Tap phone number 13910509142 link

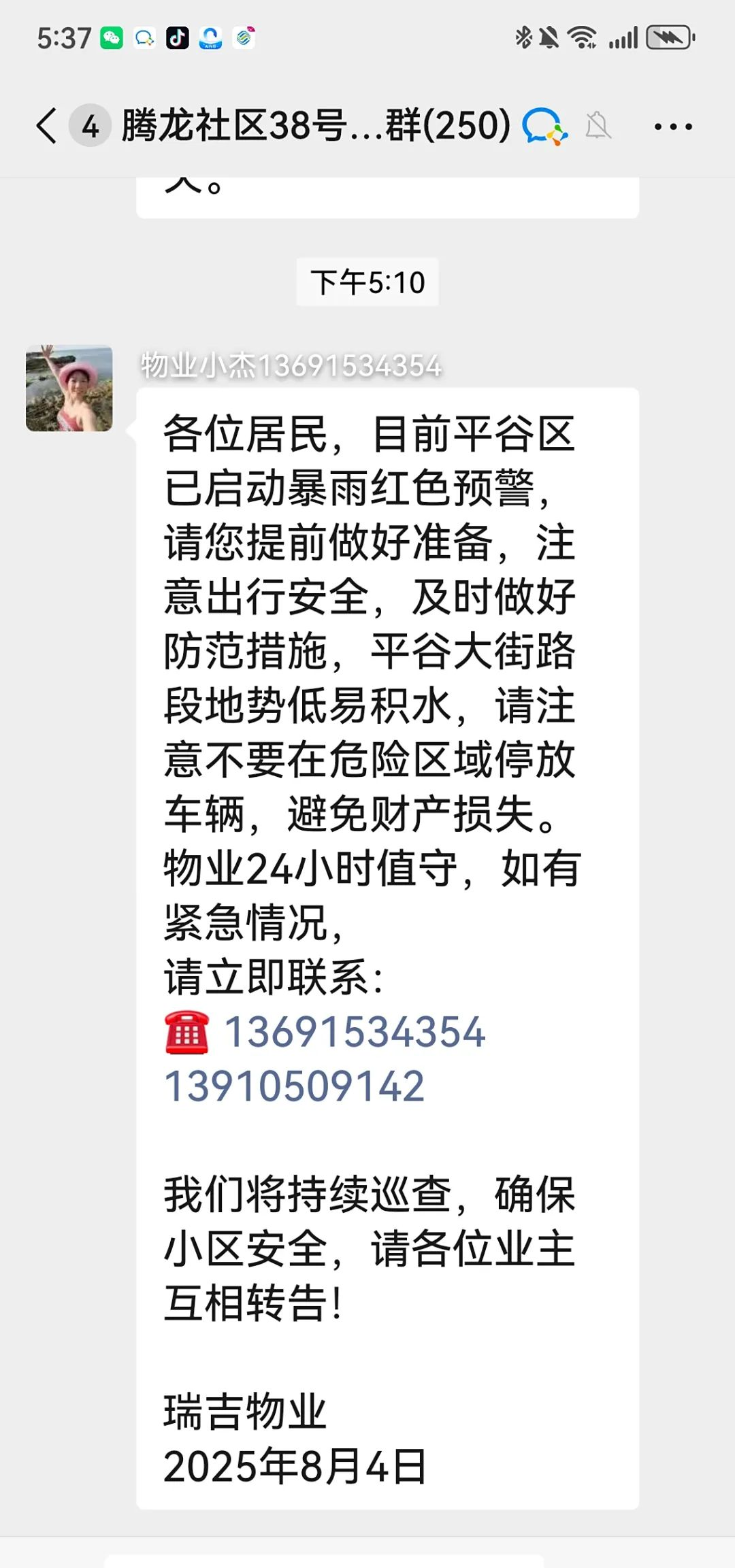pos(294,1086)
